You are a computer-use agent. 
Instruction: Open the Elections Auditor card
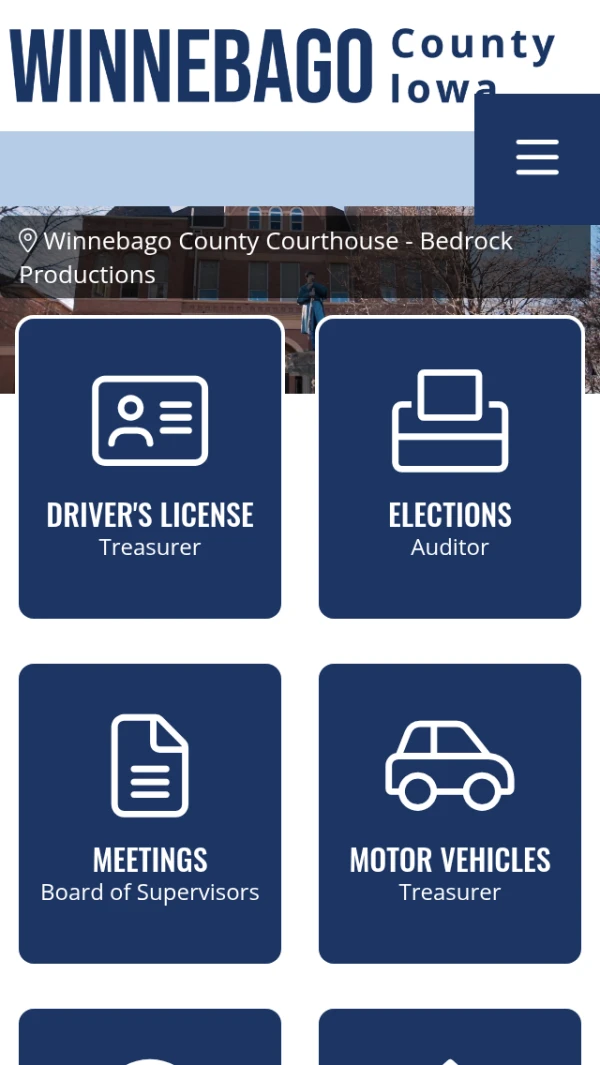tap(450, 468)
